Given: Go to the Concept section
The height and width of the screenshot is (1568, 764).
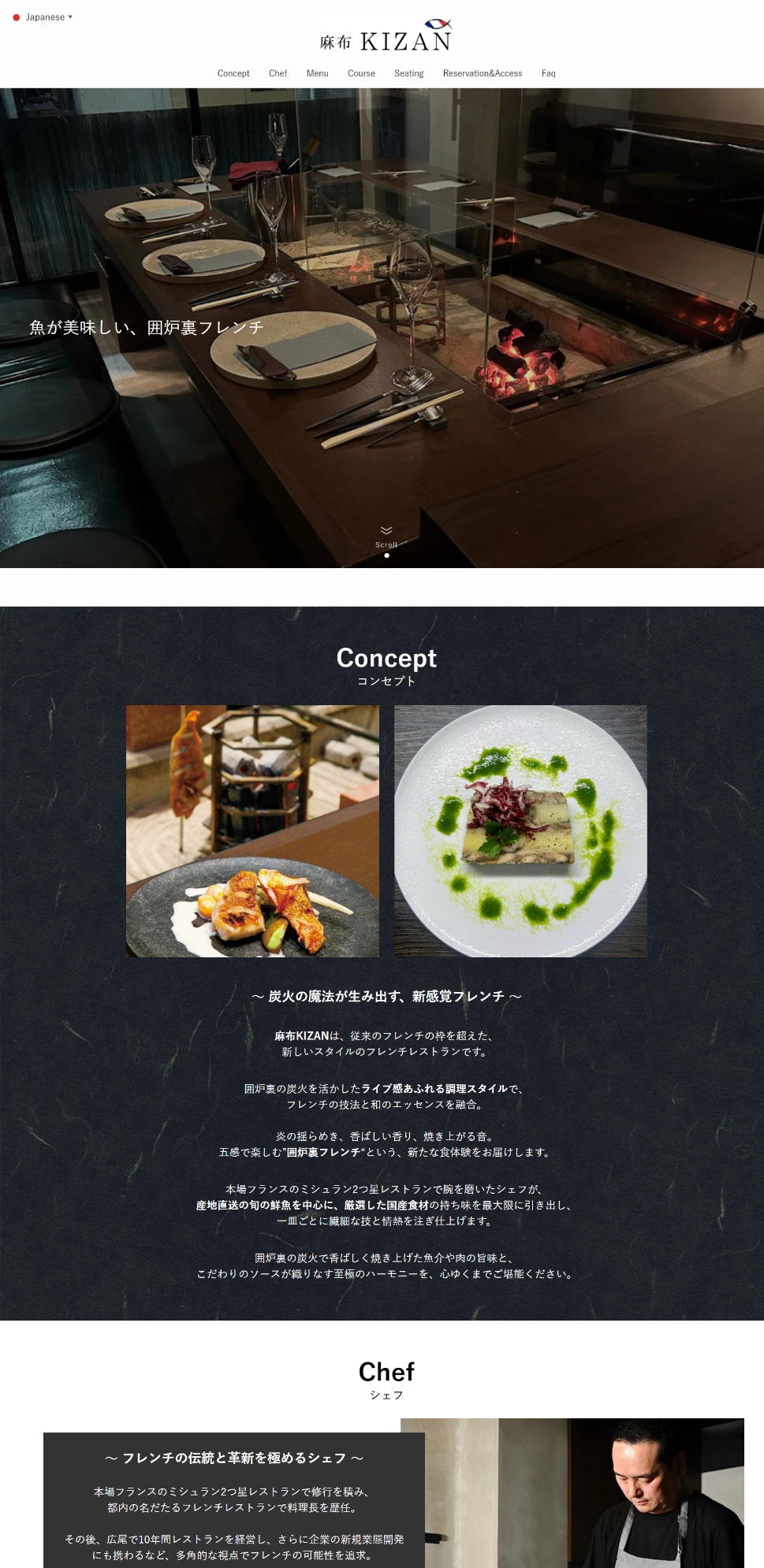Looking at the screenshot, I should click(x=233, y=73).
